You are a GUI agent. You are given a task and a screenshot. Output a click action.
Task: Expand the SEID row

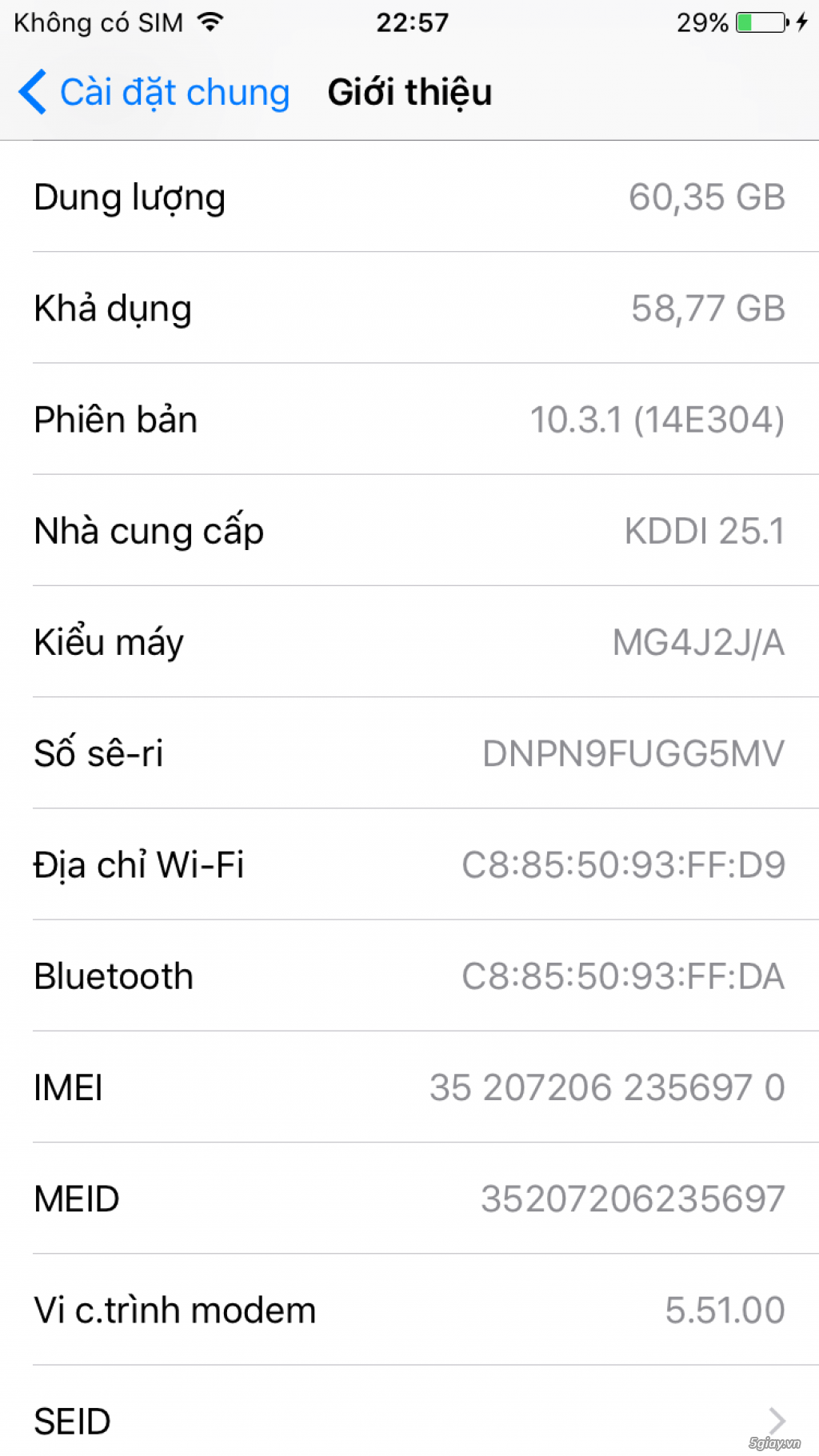pos(409,1420)
